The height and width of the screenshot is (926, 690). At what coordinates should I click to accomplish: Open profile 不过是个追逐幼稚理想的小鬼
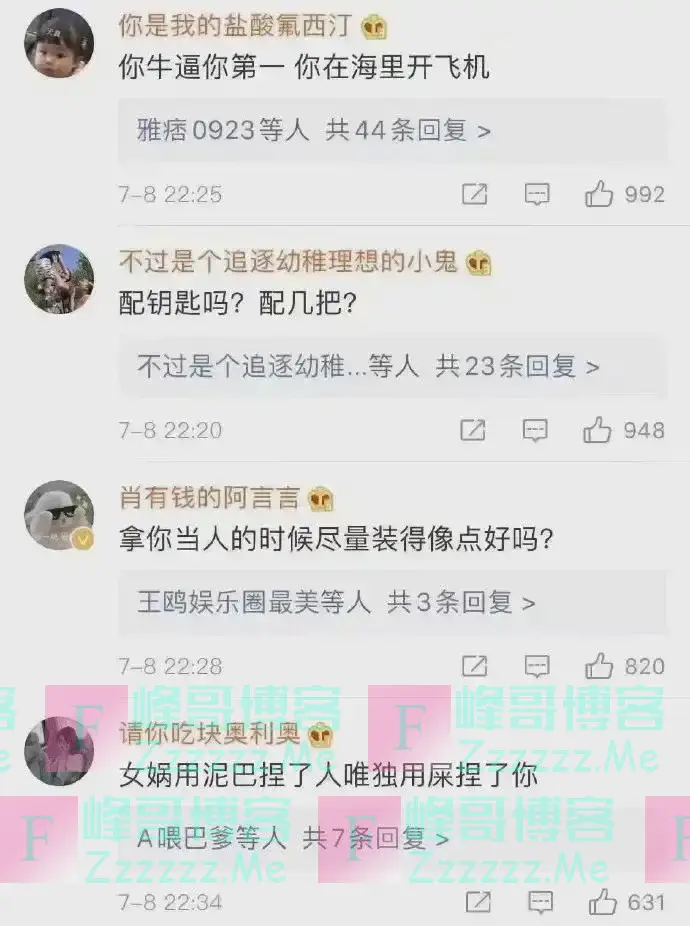point(288,262)
